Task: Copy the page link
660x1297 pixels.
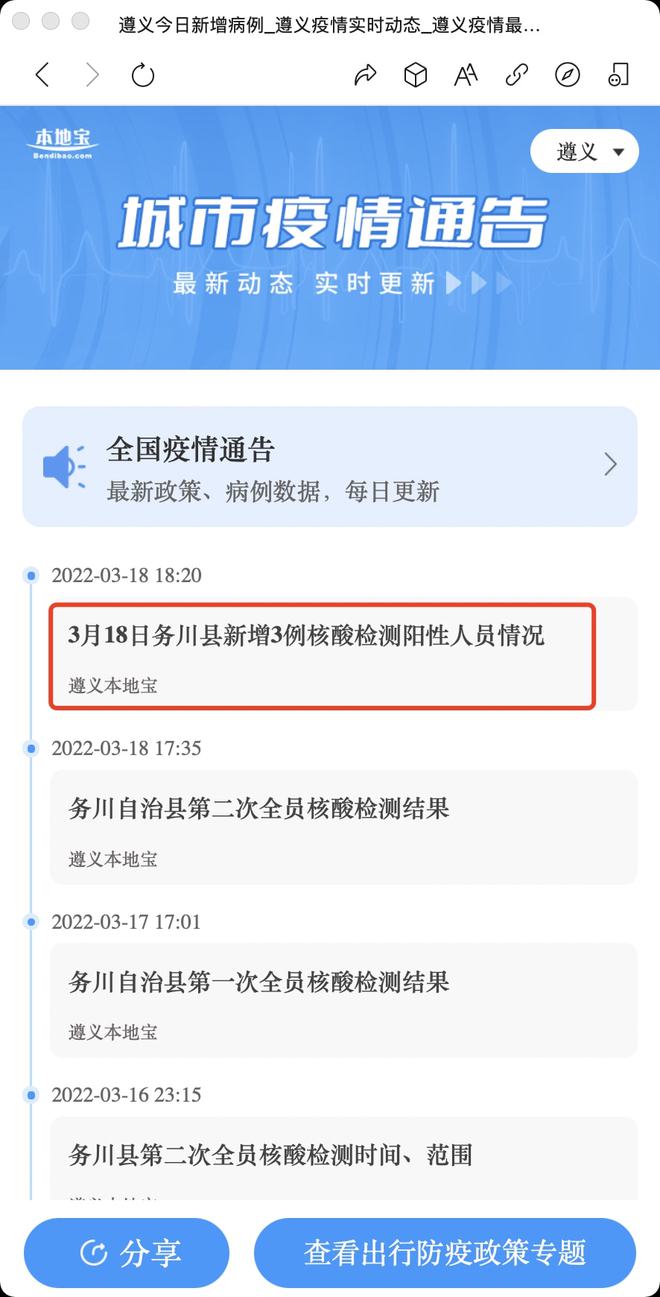Action: point(517,75)
